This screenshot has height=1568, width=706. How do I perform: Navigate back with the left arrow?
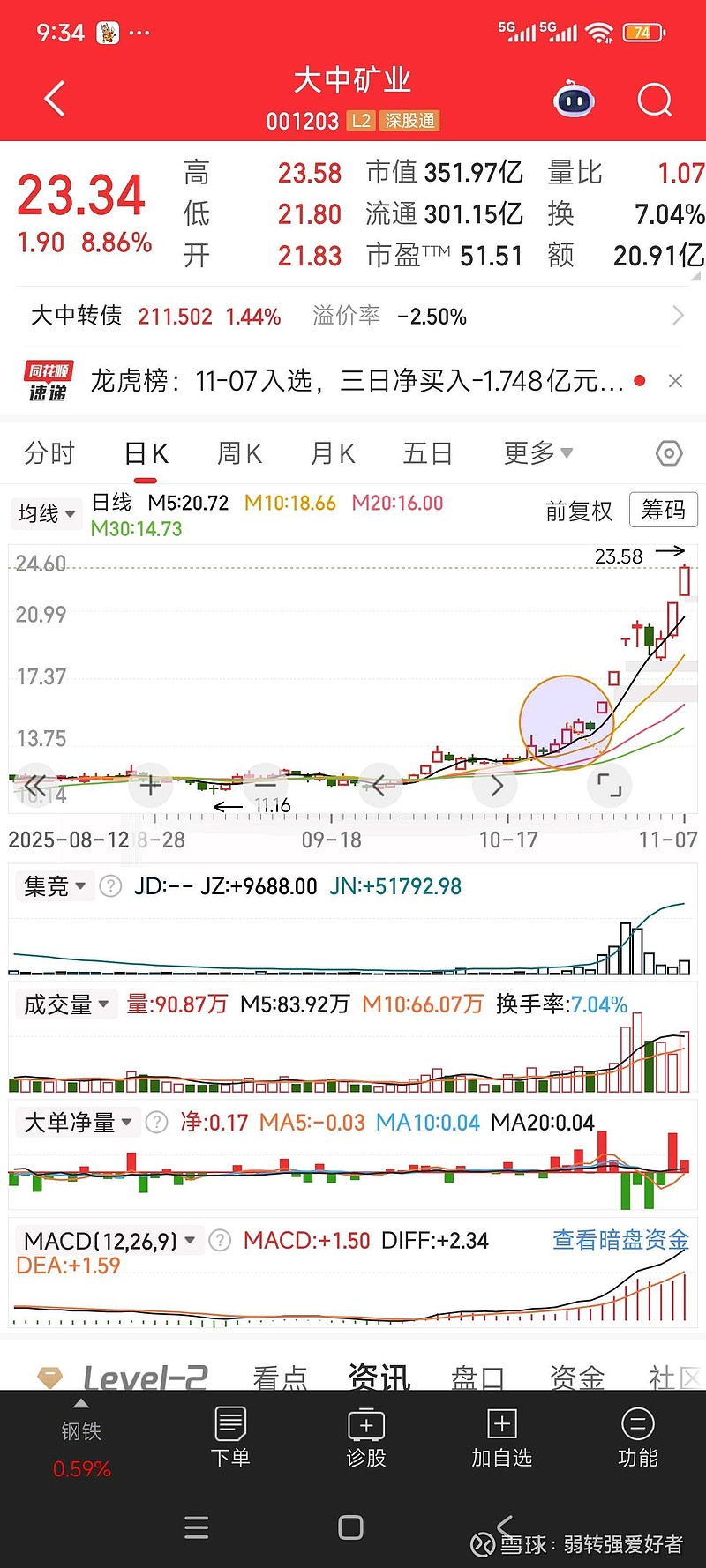tap(55, 99)
